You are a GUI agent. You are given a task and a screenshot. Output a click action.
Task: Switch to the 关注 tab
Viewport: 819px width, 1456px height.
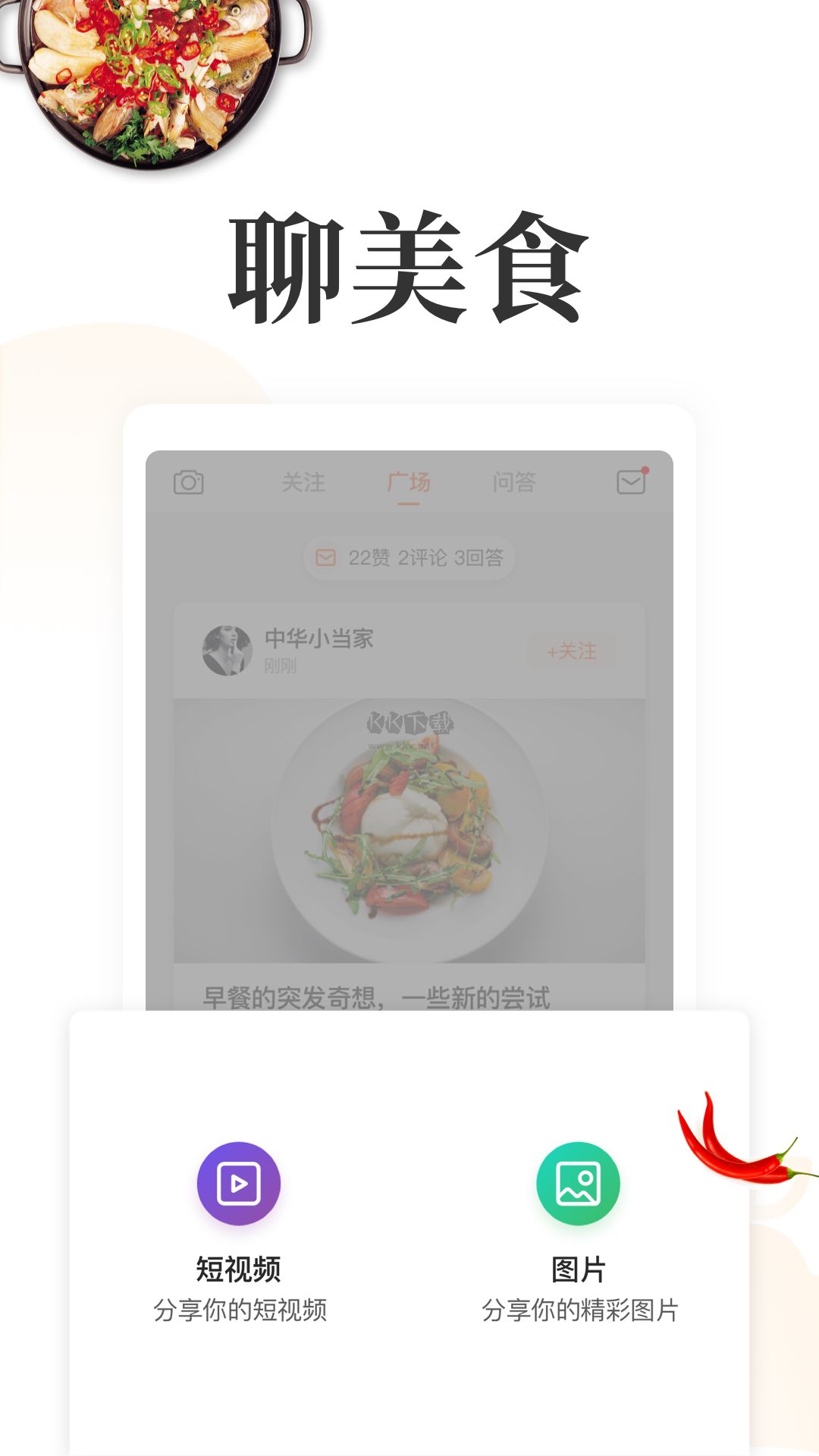tap(303, 482)
